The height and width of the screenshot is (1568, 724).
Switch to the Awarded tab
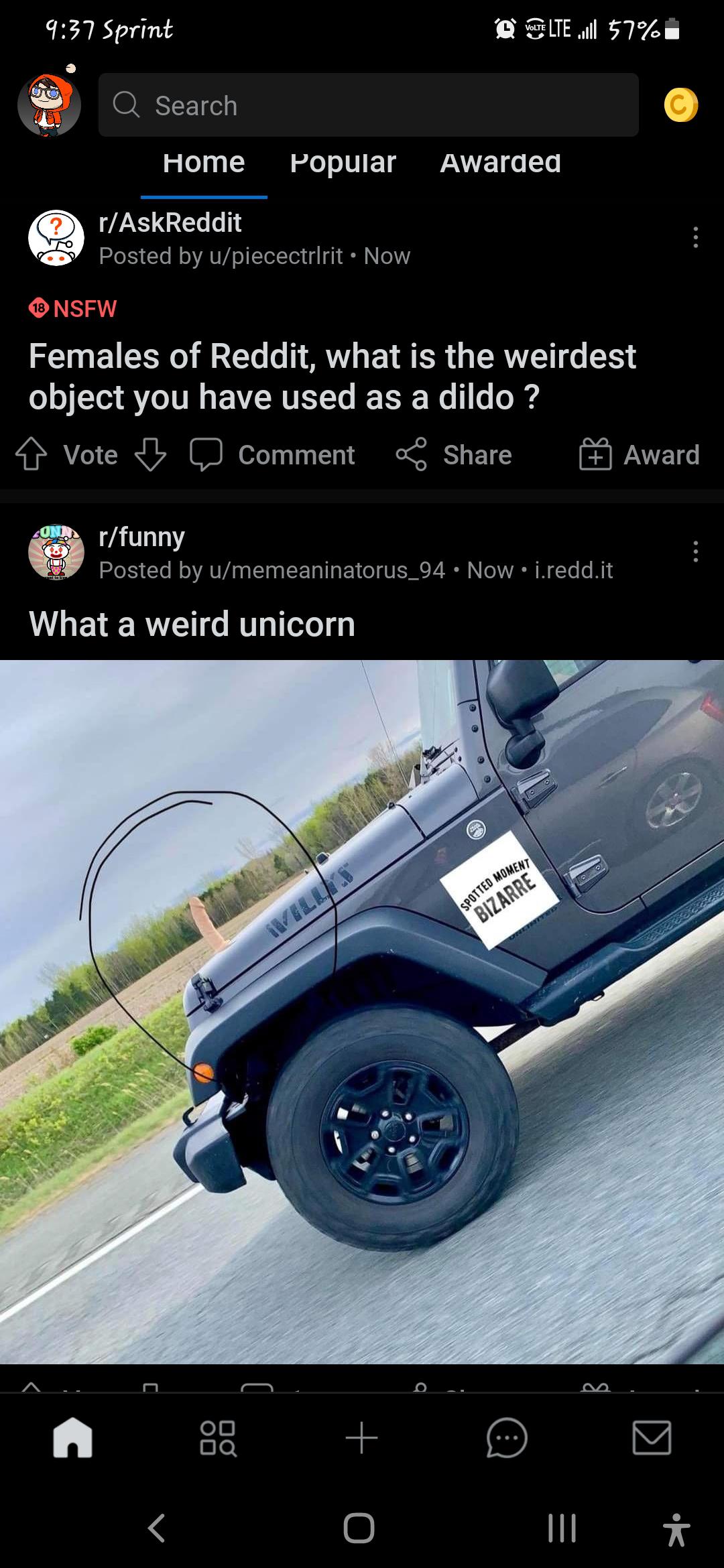coord(500,164)
